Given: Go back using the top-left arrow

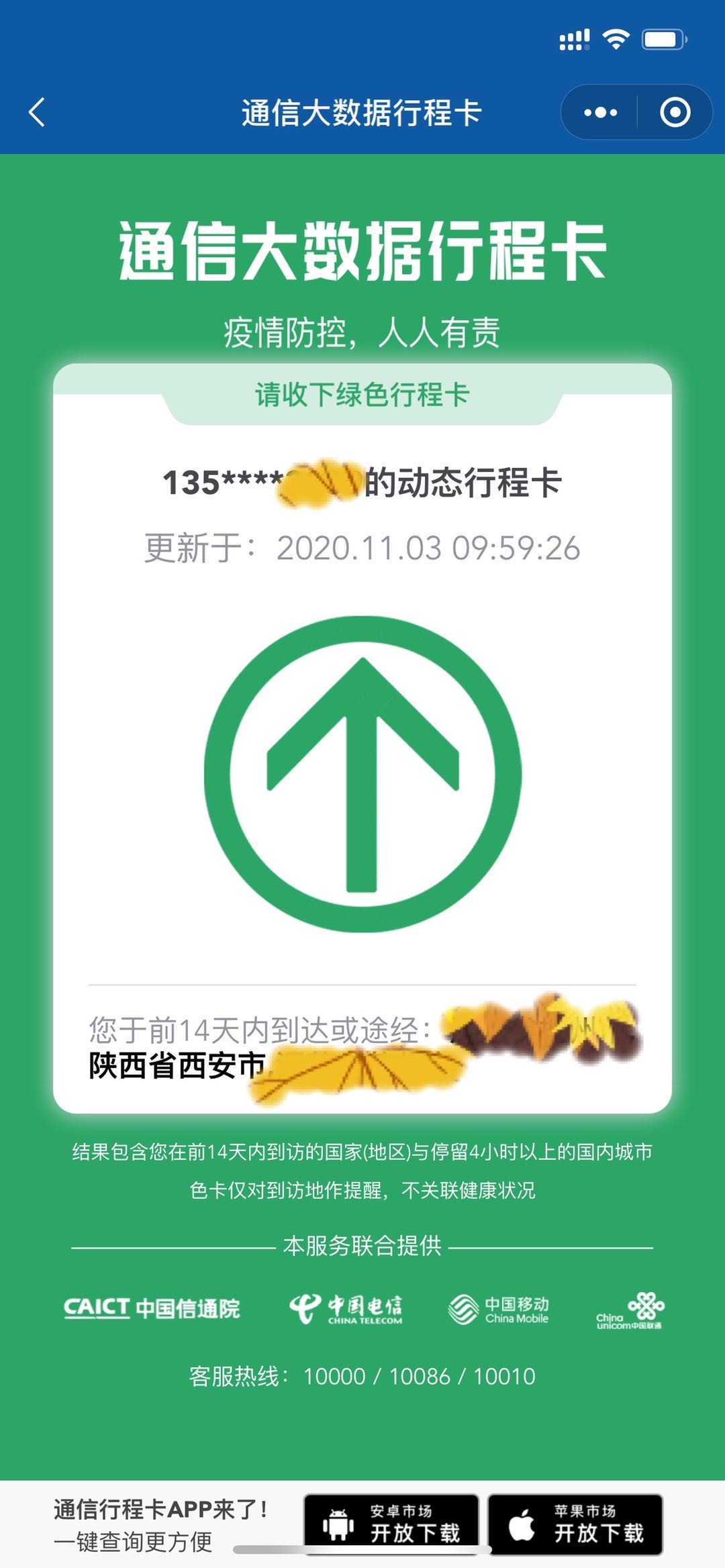Looking at the screenshot, I should (37, 112).
